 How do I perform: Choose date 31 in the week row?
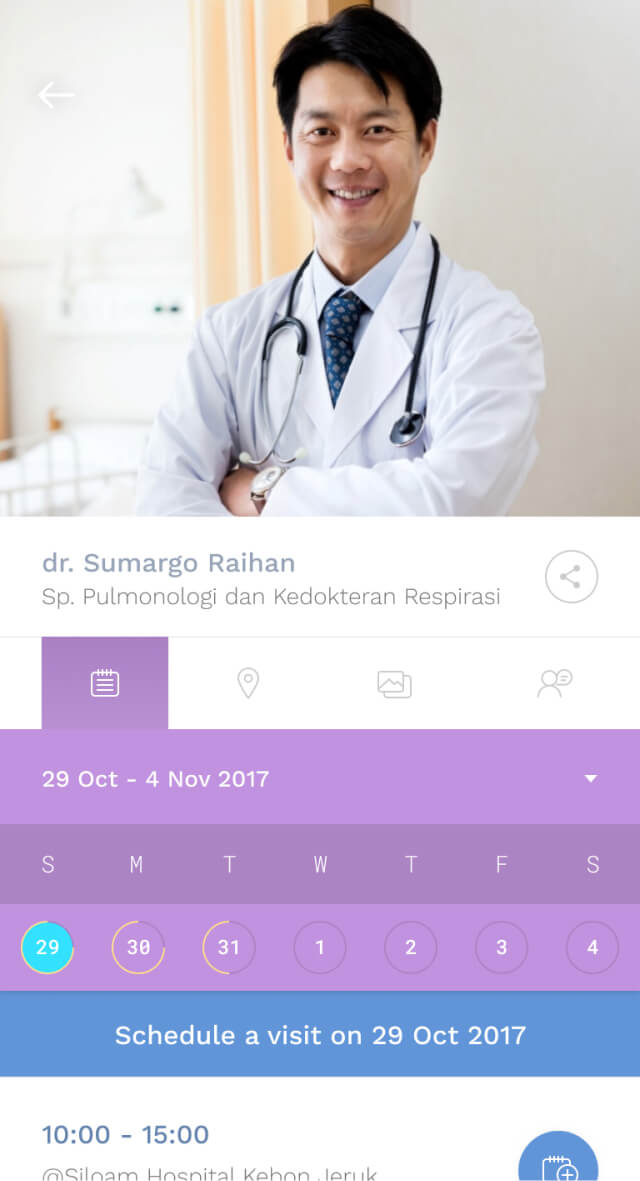229,947
